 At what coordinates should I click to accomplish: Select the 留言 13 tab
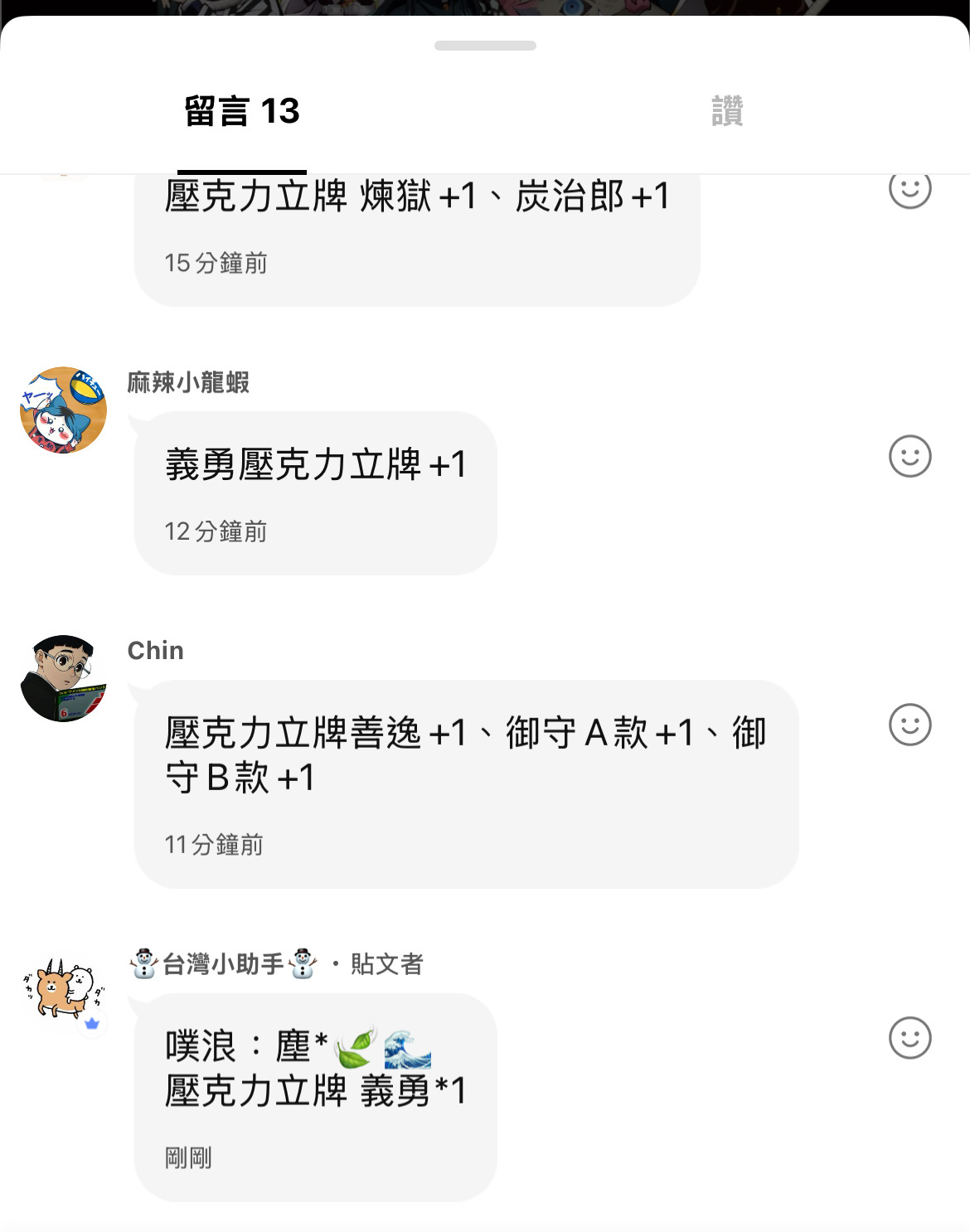[241, 111]
